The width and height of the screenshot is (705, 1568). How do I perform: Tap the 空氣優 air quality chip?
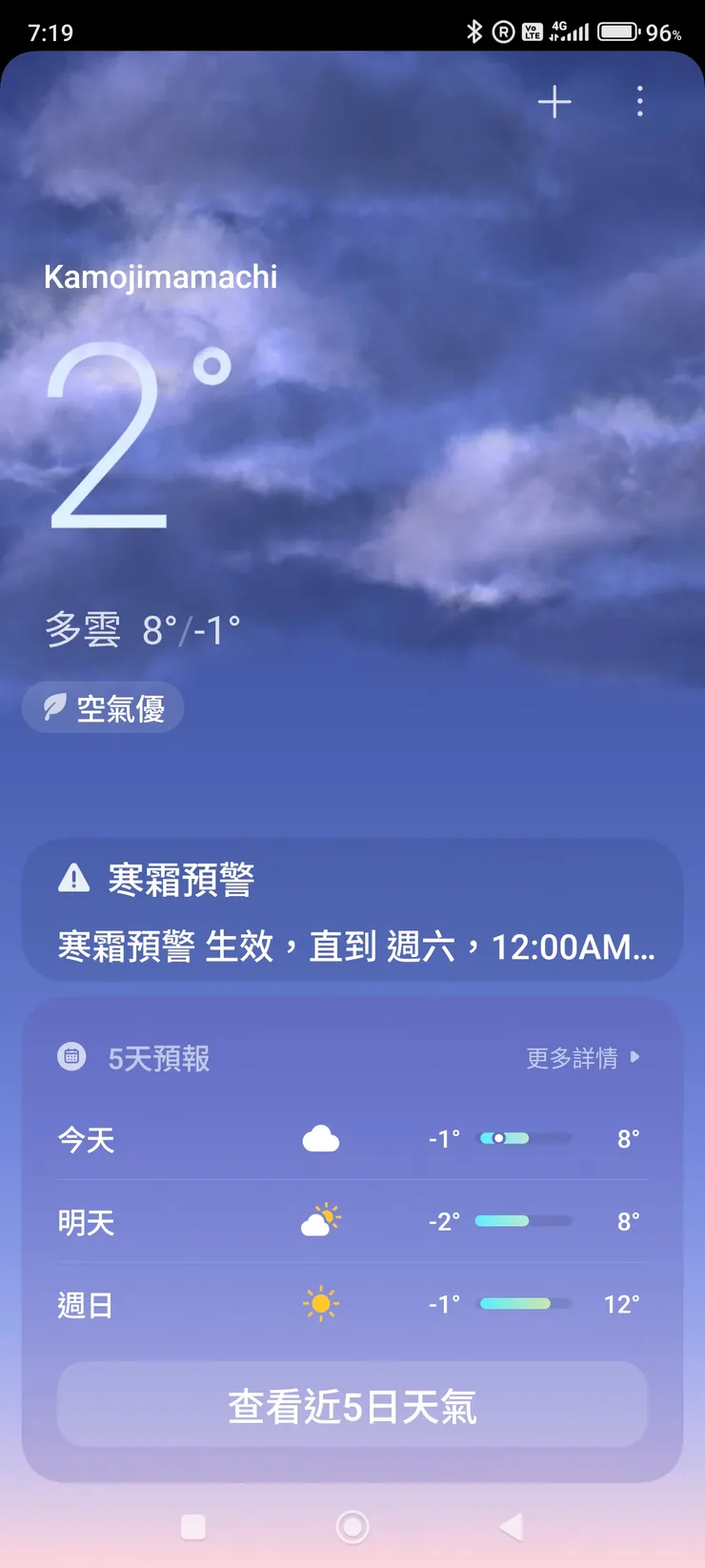tap(101, 707)
